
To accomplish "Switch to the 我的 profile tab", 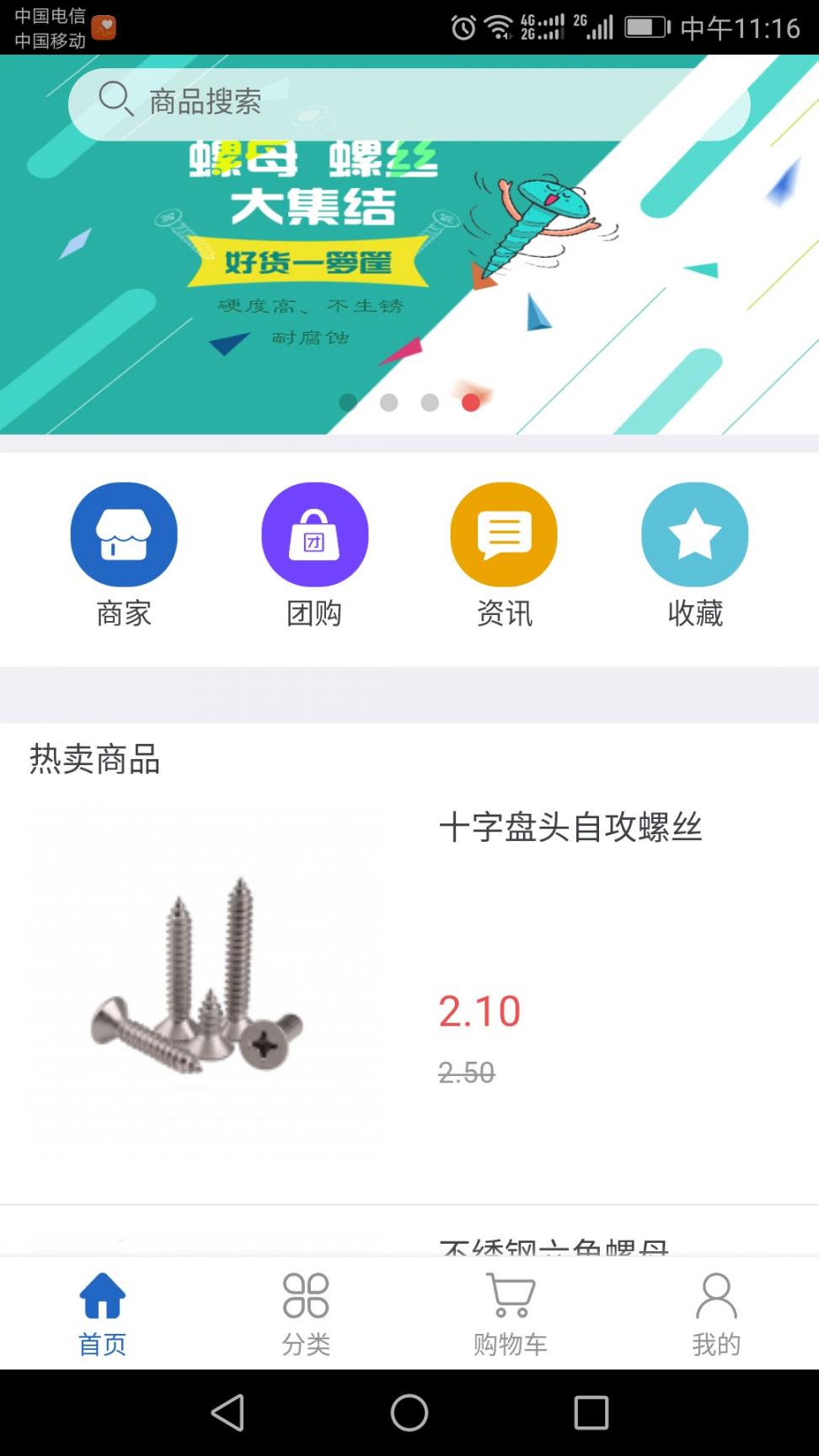I will coord(715,1313).
